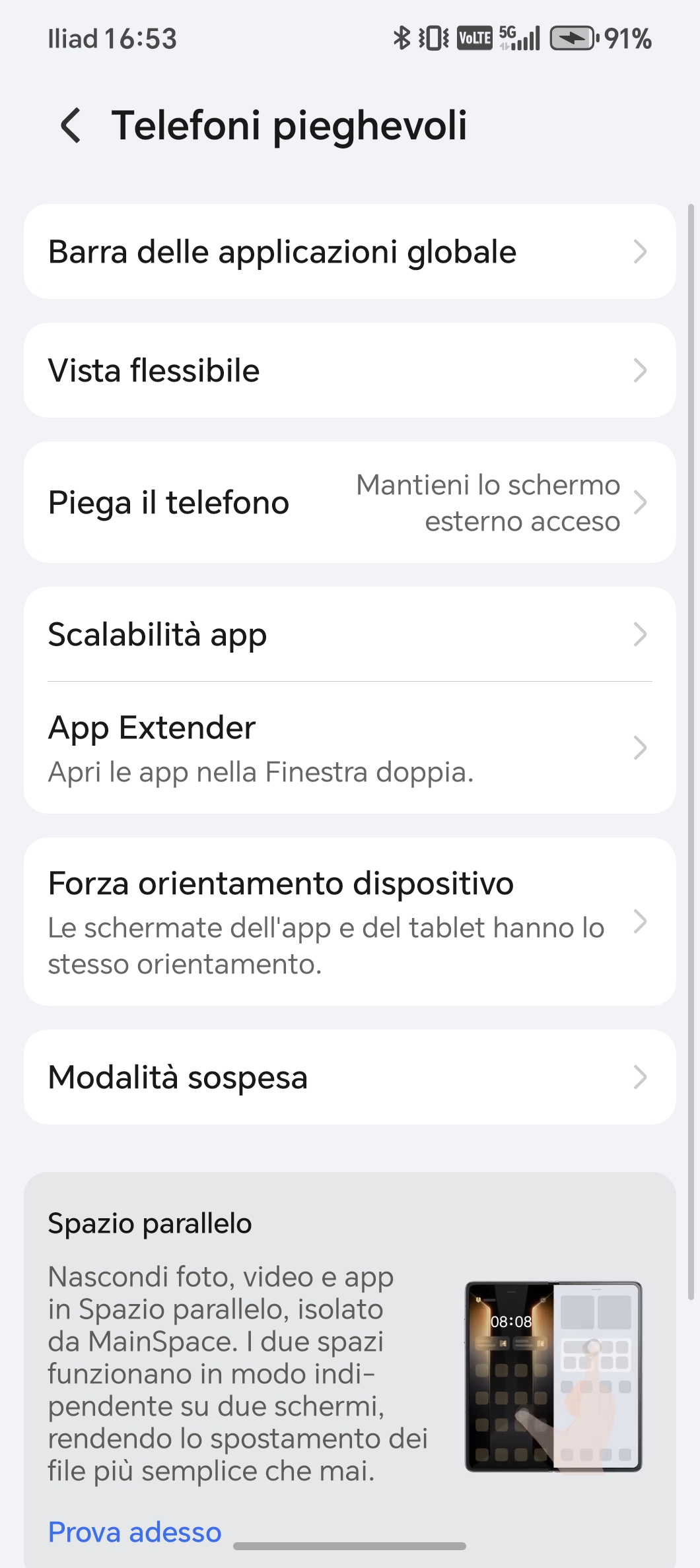Open Forza orientamento dispositivo
700x1568 pixels.
(x=349, y=922)
